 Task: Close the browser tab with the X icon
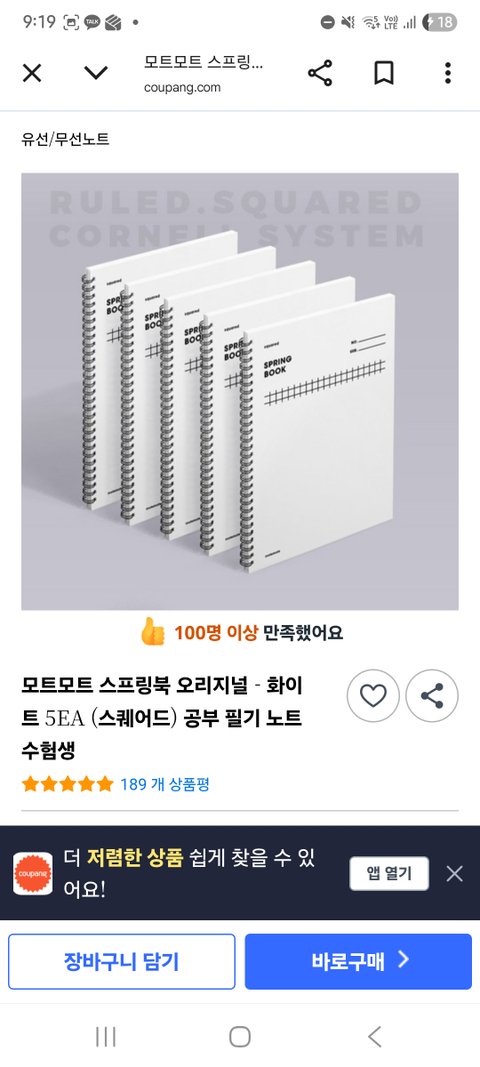click(32, 73)
